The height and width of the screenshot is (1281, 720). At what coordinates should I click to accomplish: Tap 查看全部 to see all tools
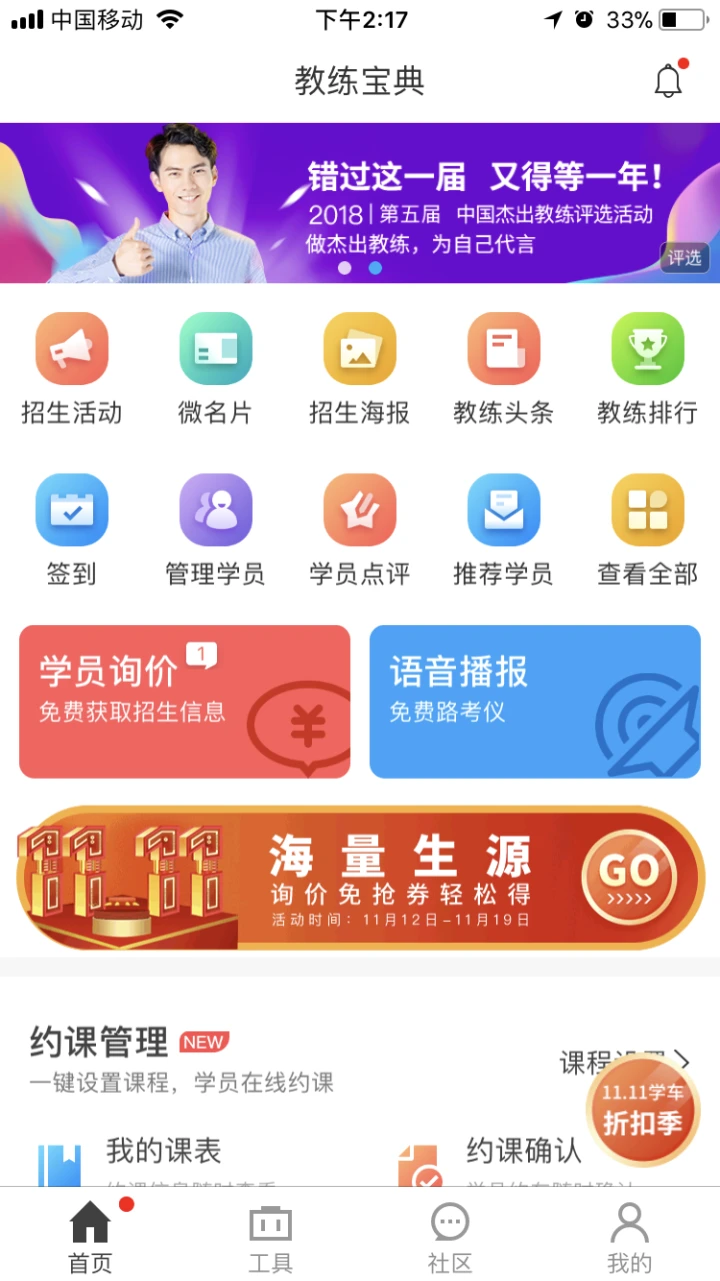(x=647, y=529)
